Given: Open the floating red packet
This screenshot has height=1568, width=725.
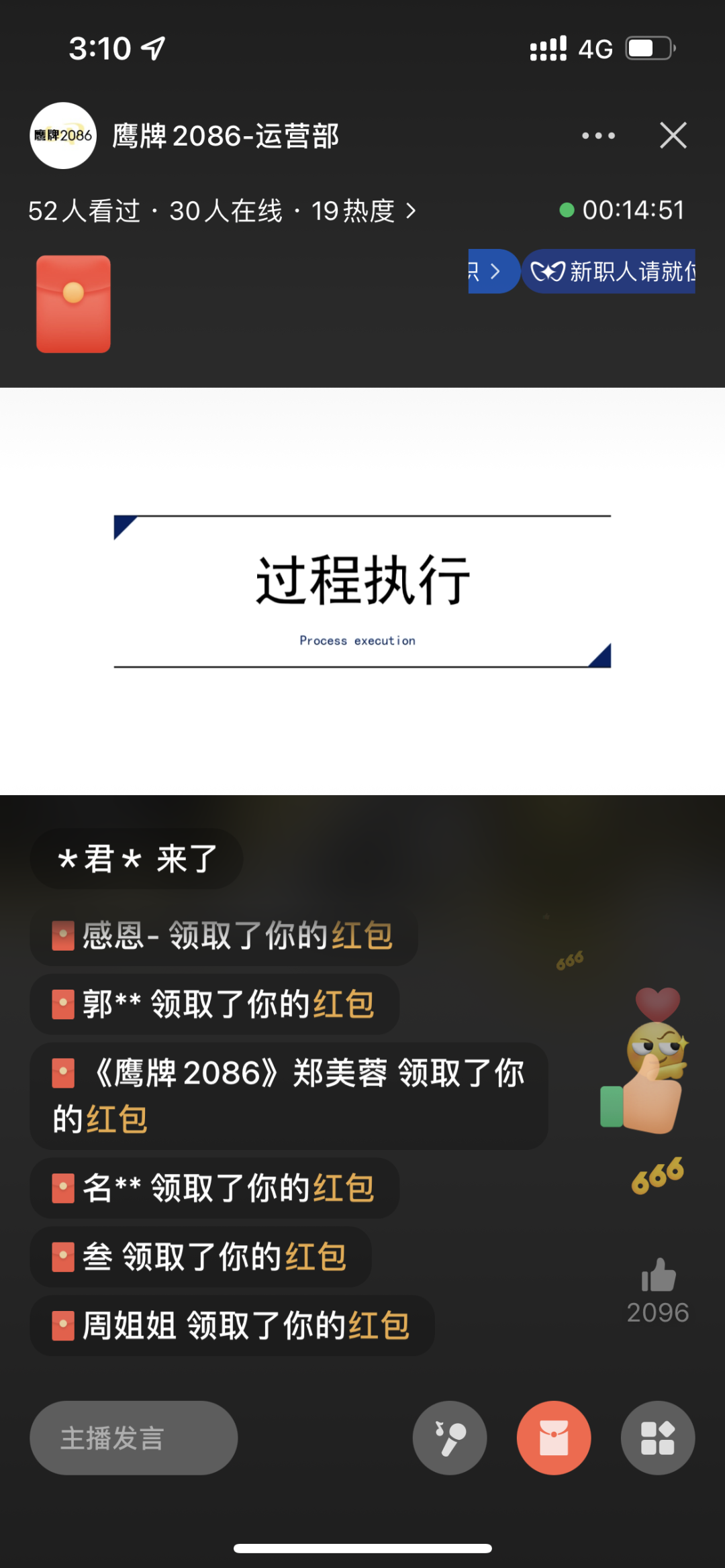Looking at the screenshot, I should [73, 304].
